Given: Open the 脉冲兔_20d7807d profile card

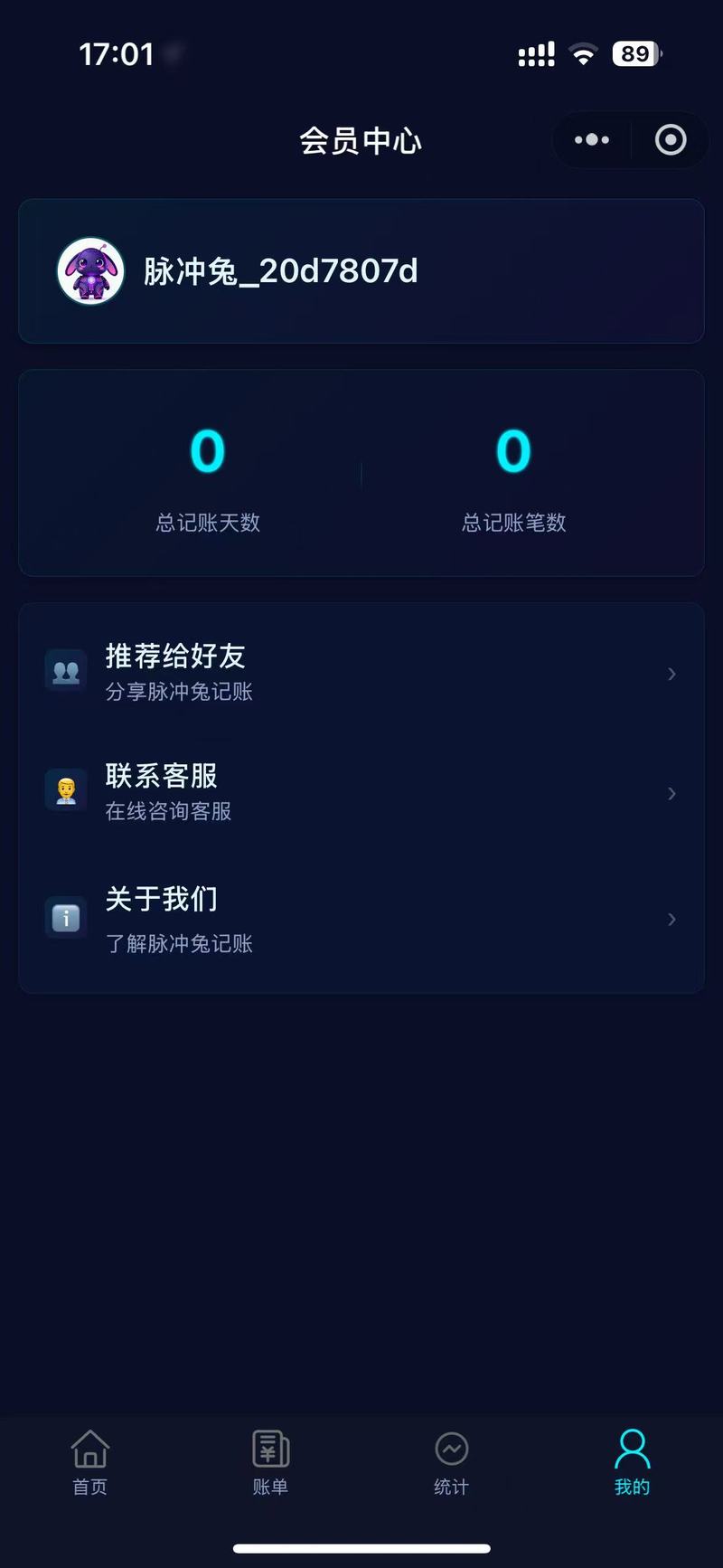Looking at the screenshot, I should (x=361, y=271).
